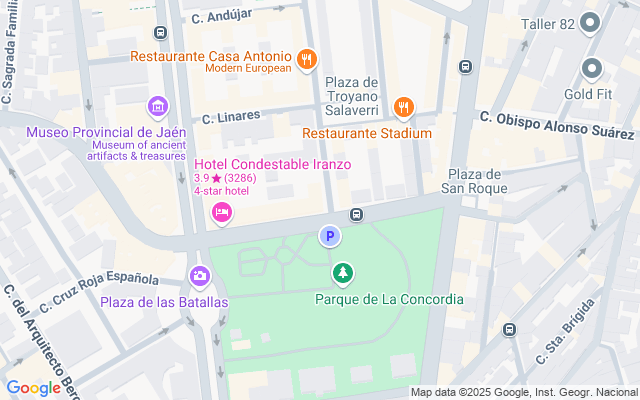Open Restaurante Casa Antonio marker
The height and width of the screenshot is (400, 640).
[x=308, y=60]
